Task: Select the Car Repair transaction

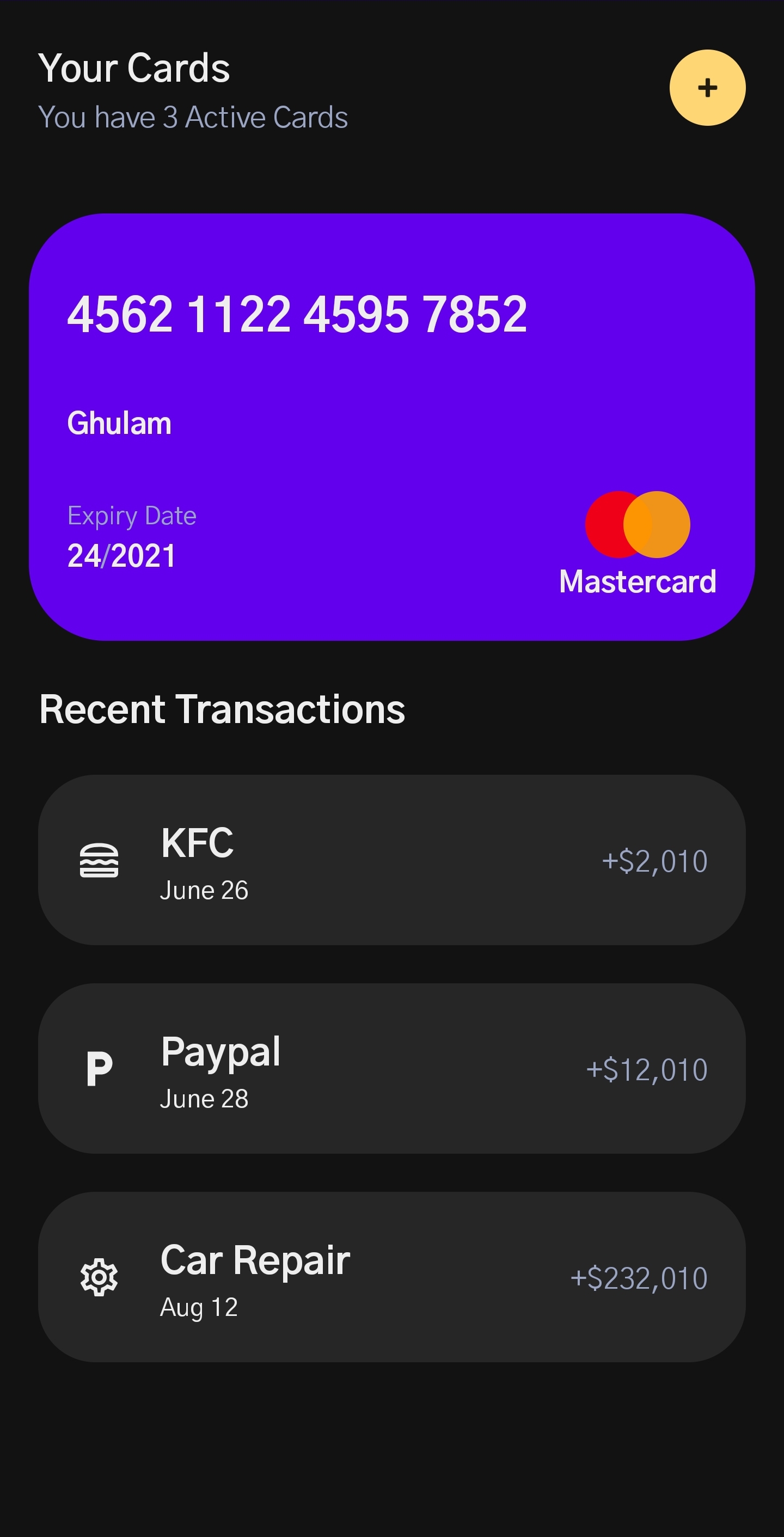Action: click(392, 1277)
